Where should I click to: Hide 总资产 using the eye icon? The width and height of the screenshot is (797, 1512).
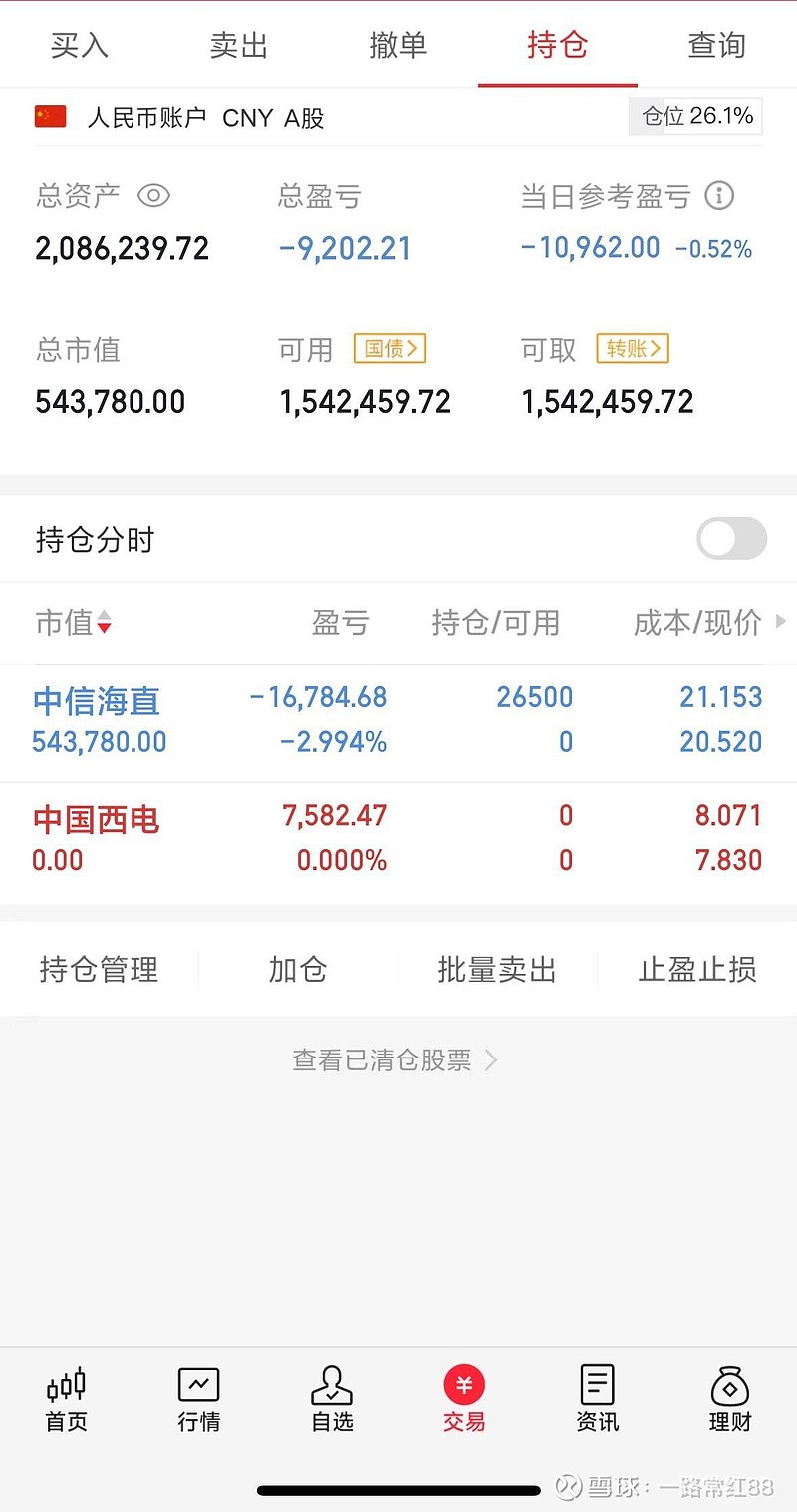154,197
